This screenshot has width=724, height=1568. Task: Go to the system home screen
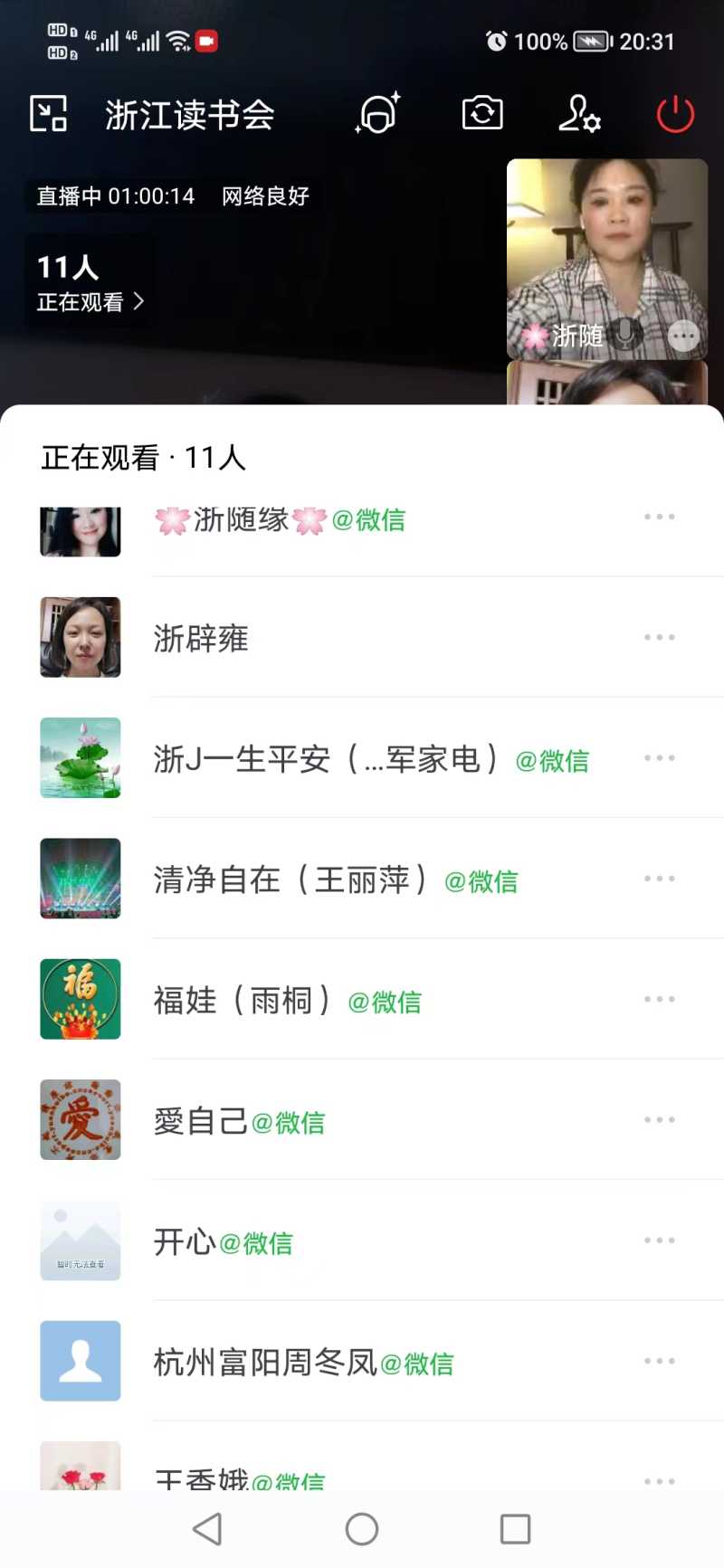coord(362,1529)
